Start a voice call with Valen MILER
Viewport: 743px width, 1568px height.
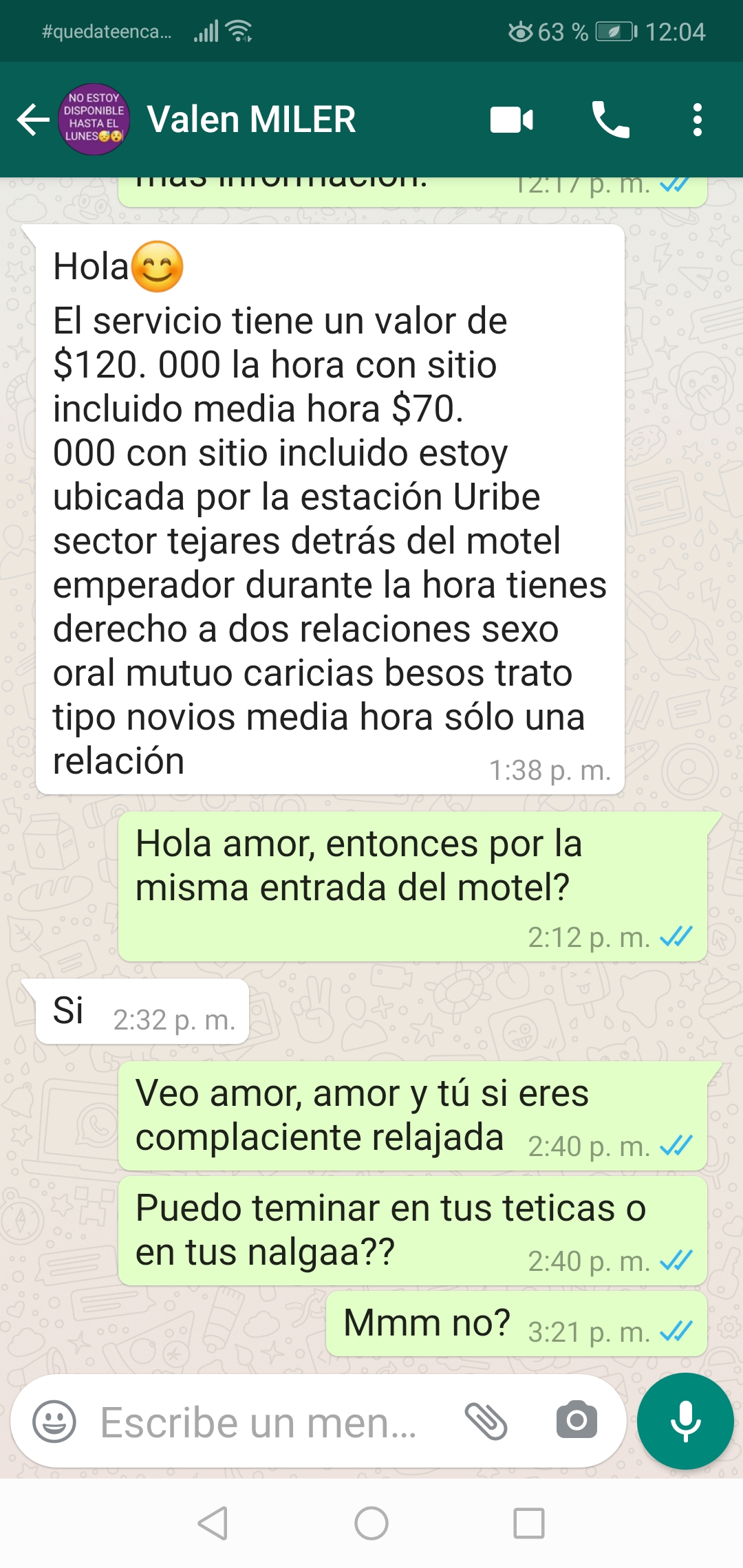[x=610, y=120]
